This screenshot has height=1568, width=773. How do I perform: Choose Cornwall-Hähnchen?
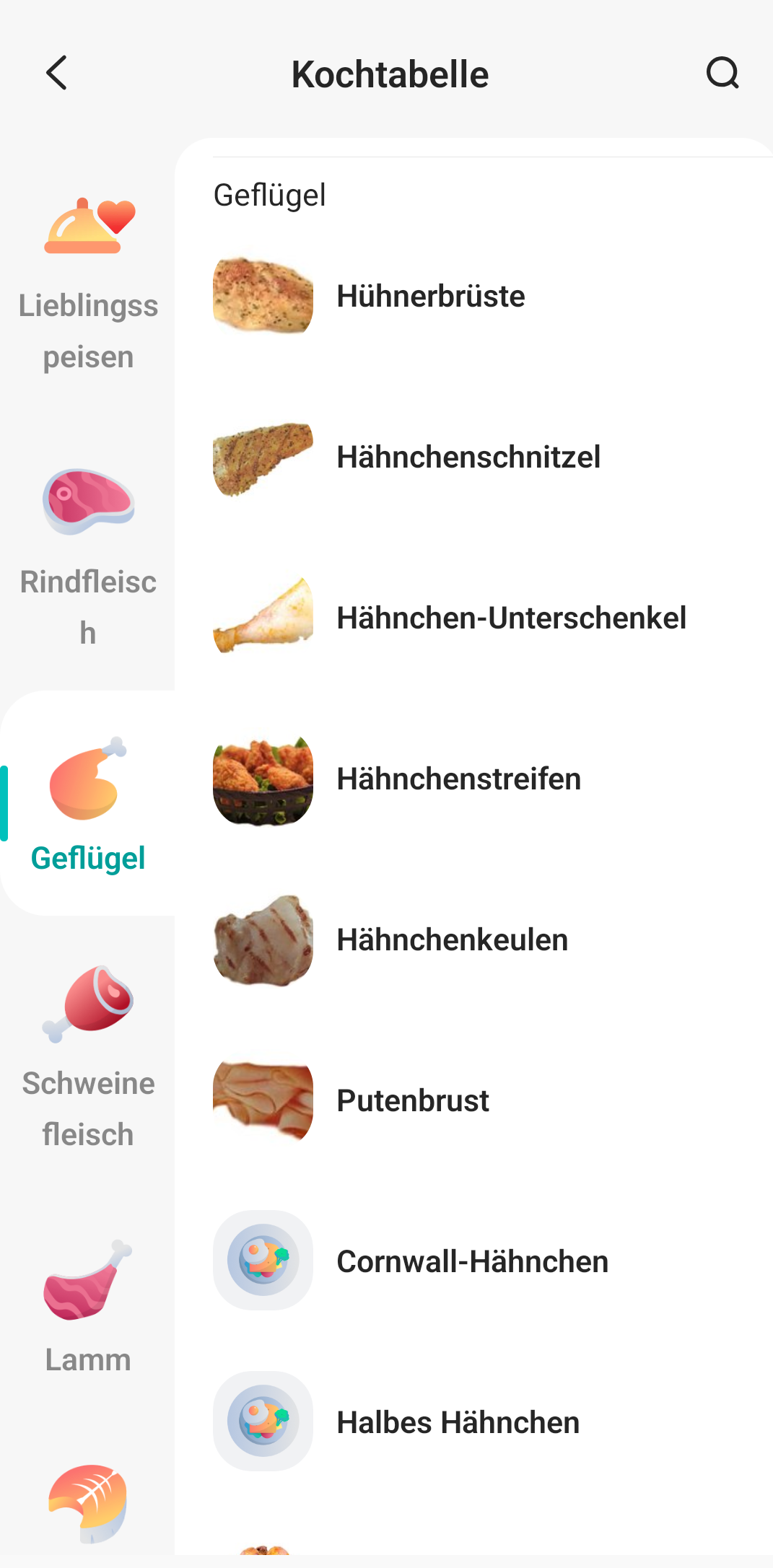tap(472, 1262)
